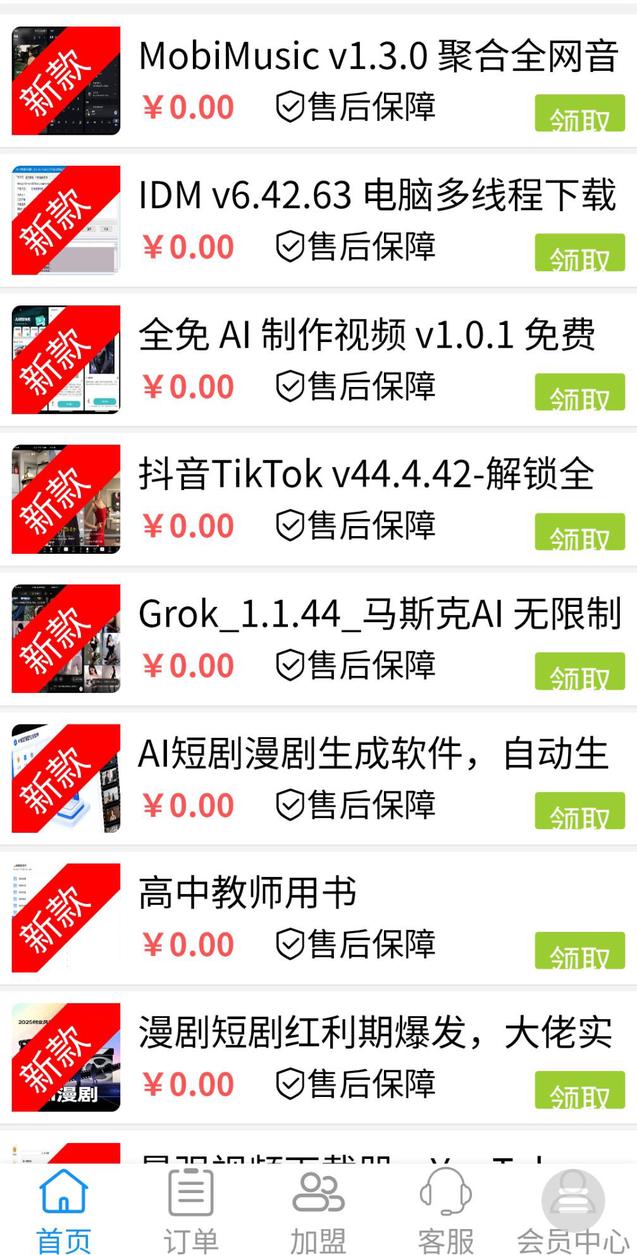
Task: Open the 加盟 tab
Action: pos(318,1212)
